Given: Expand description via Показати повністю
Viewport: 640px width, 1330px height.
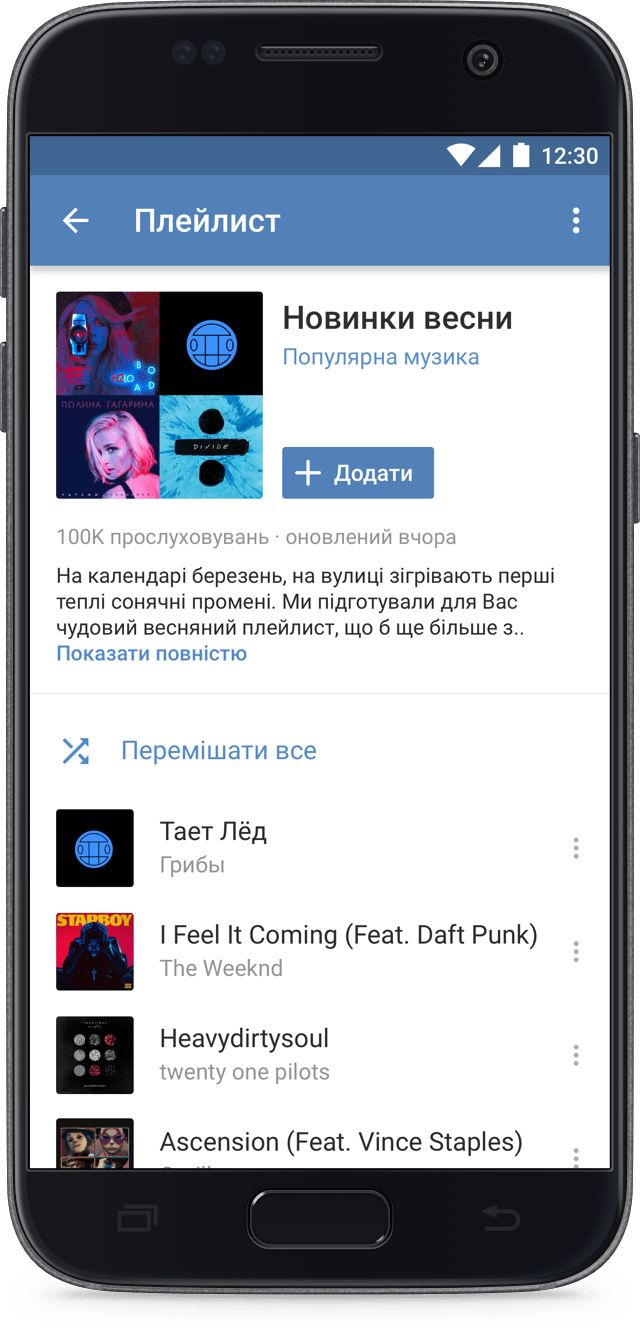Looking at the screenshot, I should click(x=151, y=654).
